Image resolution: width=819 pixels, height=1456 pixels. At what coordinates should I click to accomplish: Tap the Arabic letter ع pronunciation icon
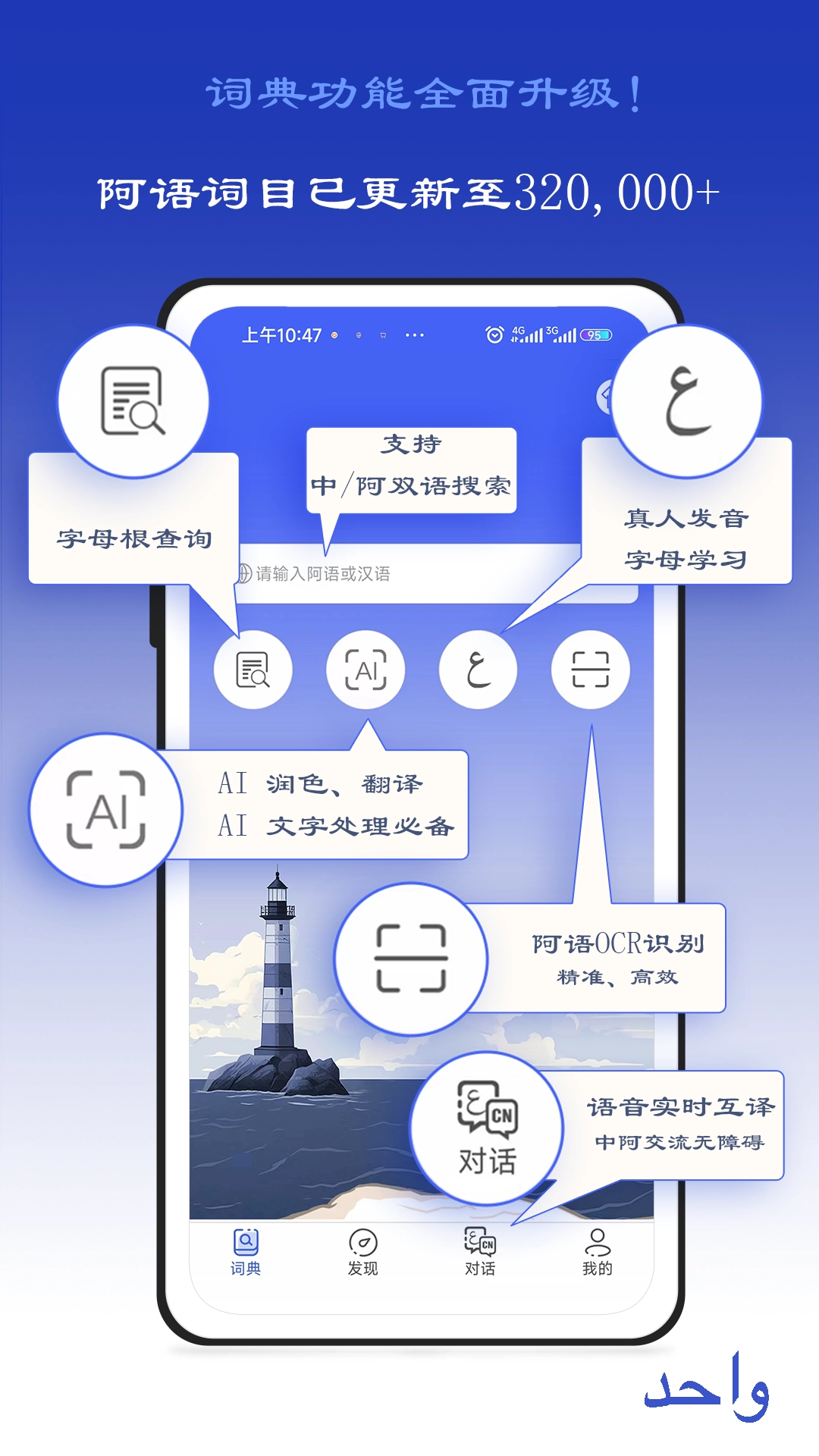478,670
